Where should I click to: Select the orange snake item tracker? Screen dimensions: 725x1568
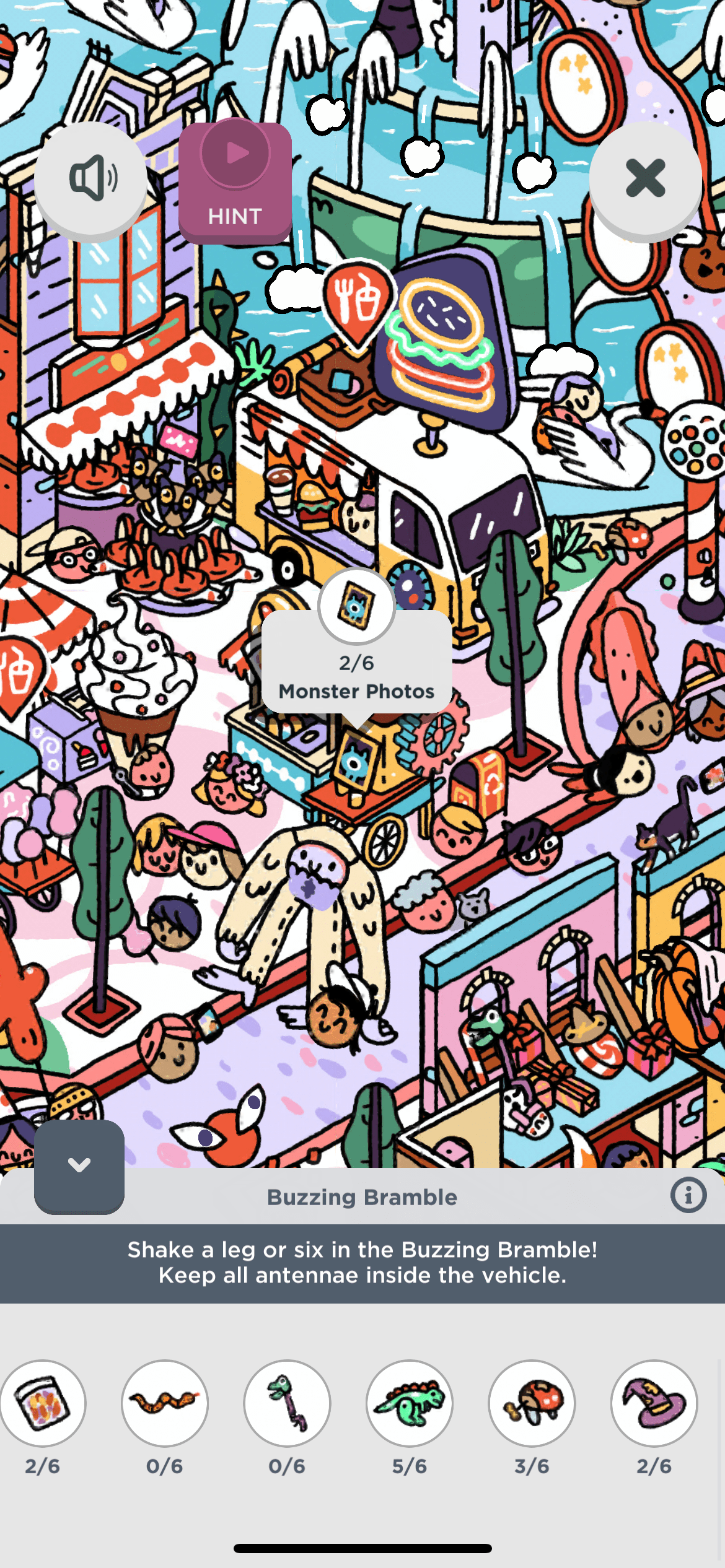pos(165,1403)
